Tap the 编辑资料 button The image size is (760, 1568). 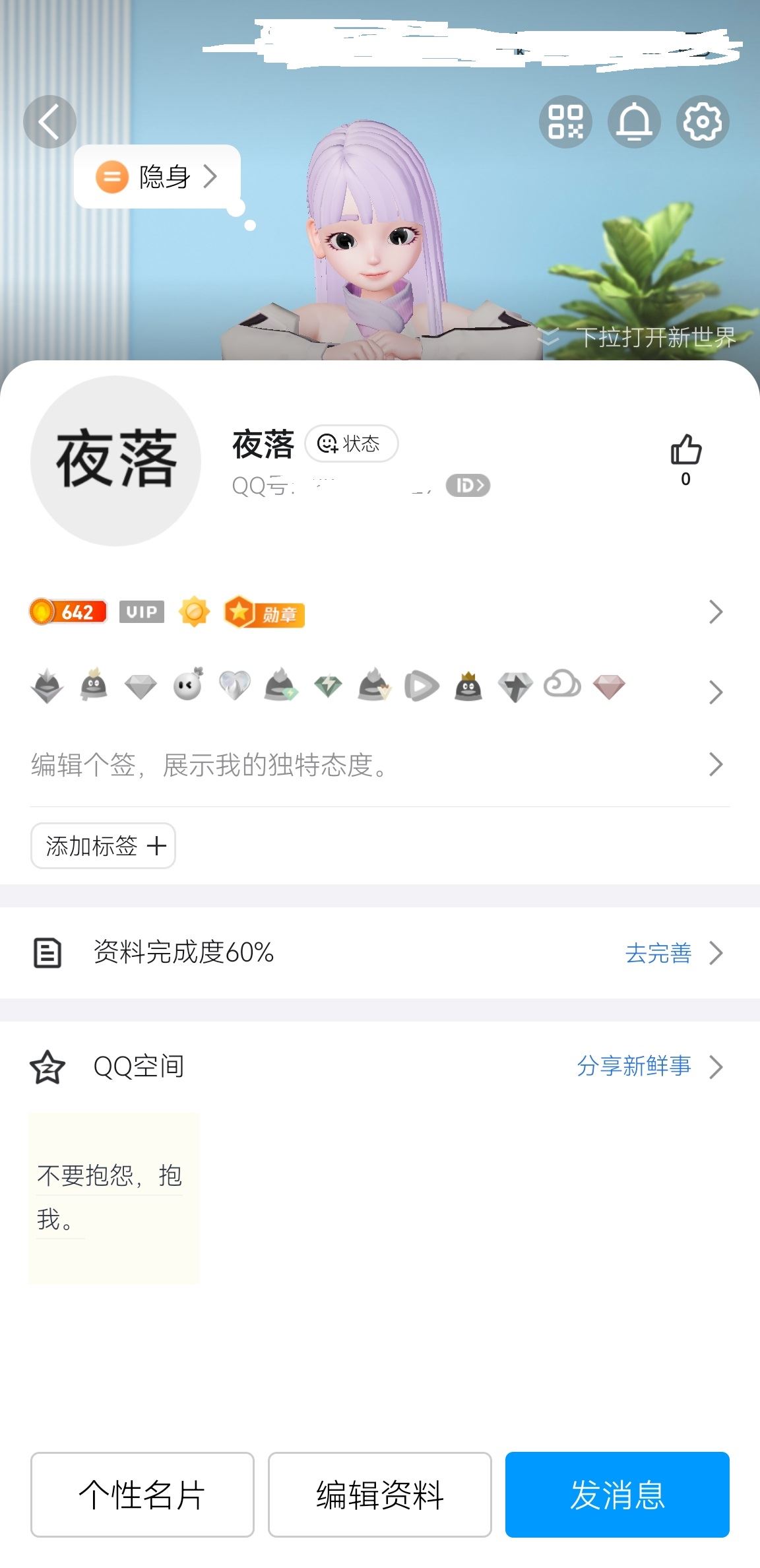(380, 1495)
